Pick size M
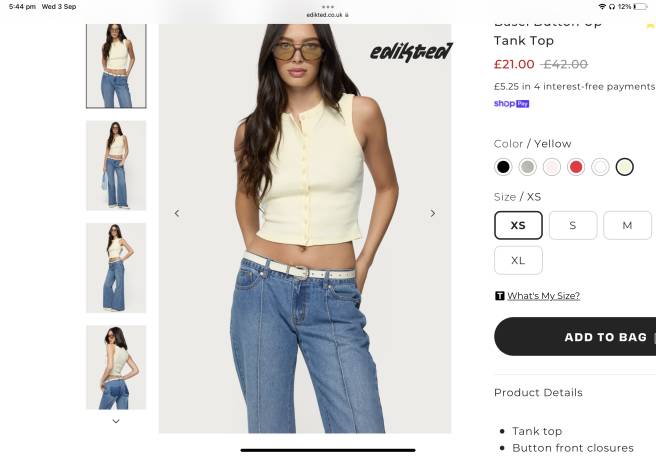Image resolution: width=656 pixels, height=456 pixels. tap(627, 225)
